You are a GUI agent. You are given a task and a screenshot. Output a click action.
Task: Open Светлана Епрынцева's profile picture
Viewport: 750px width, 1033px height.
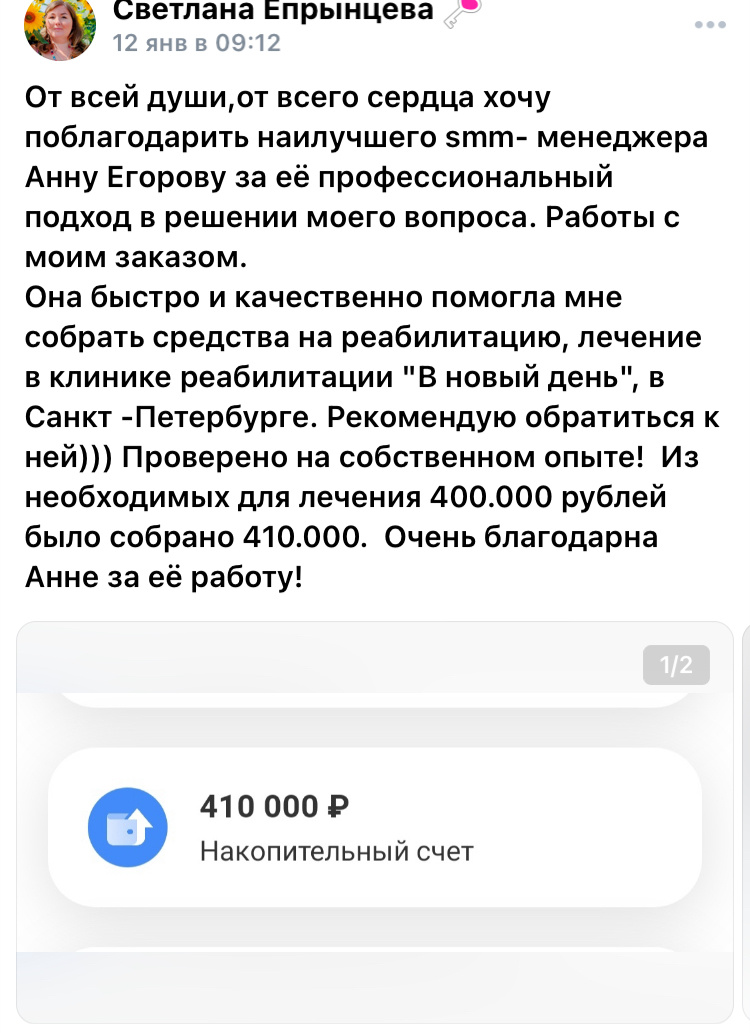(x=59, y=27)
